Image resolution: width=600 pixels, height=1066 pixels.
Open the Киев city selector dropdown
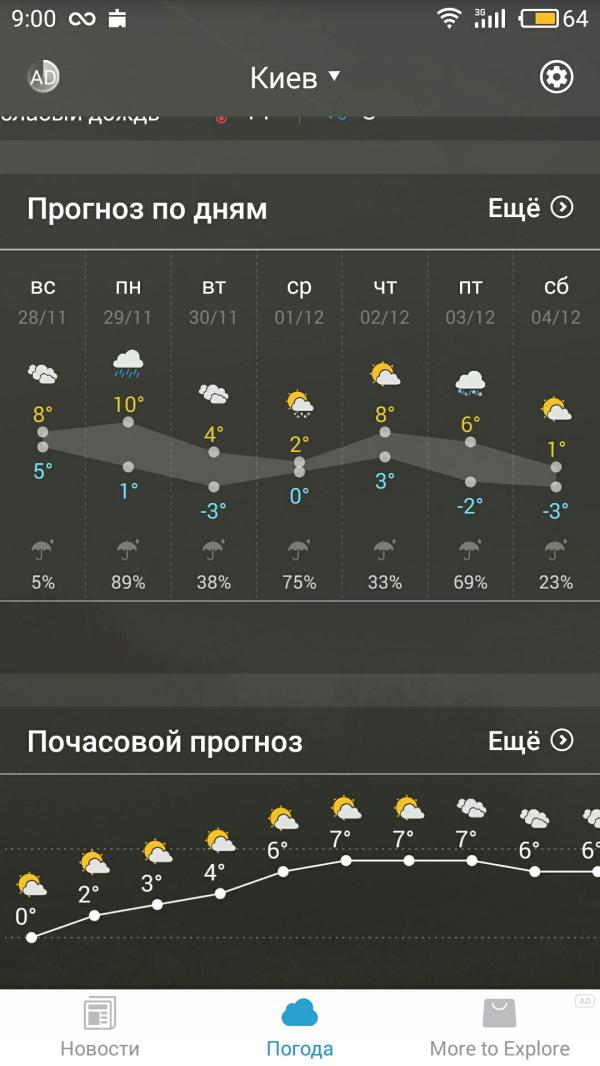[295, 78]
